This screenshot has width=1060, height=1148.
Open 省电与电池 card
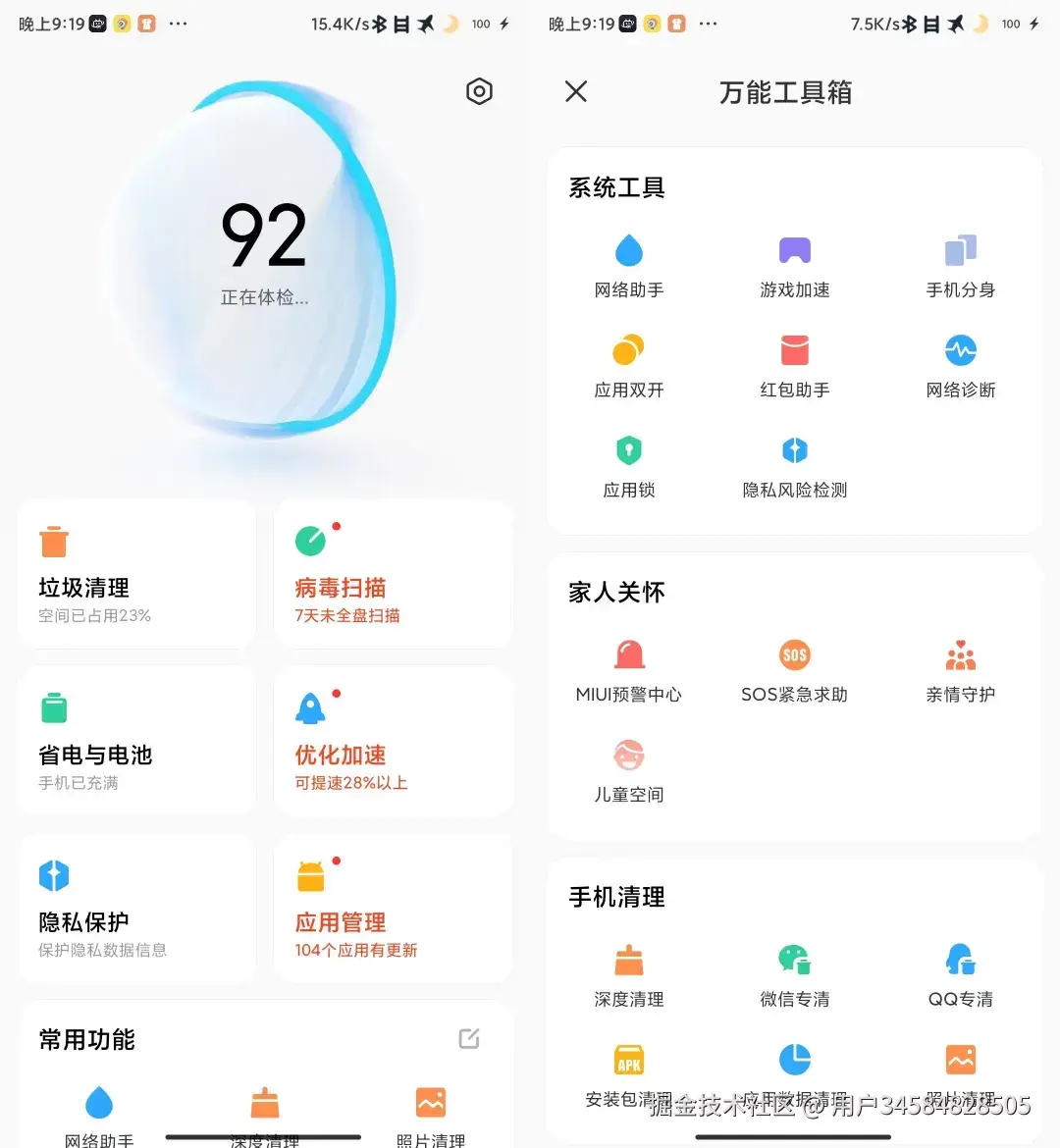coord(136,742)
